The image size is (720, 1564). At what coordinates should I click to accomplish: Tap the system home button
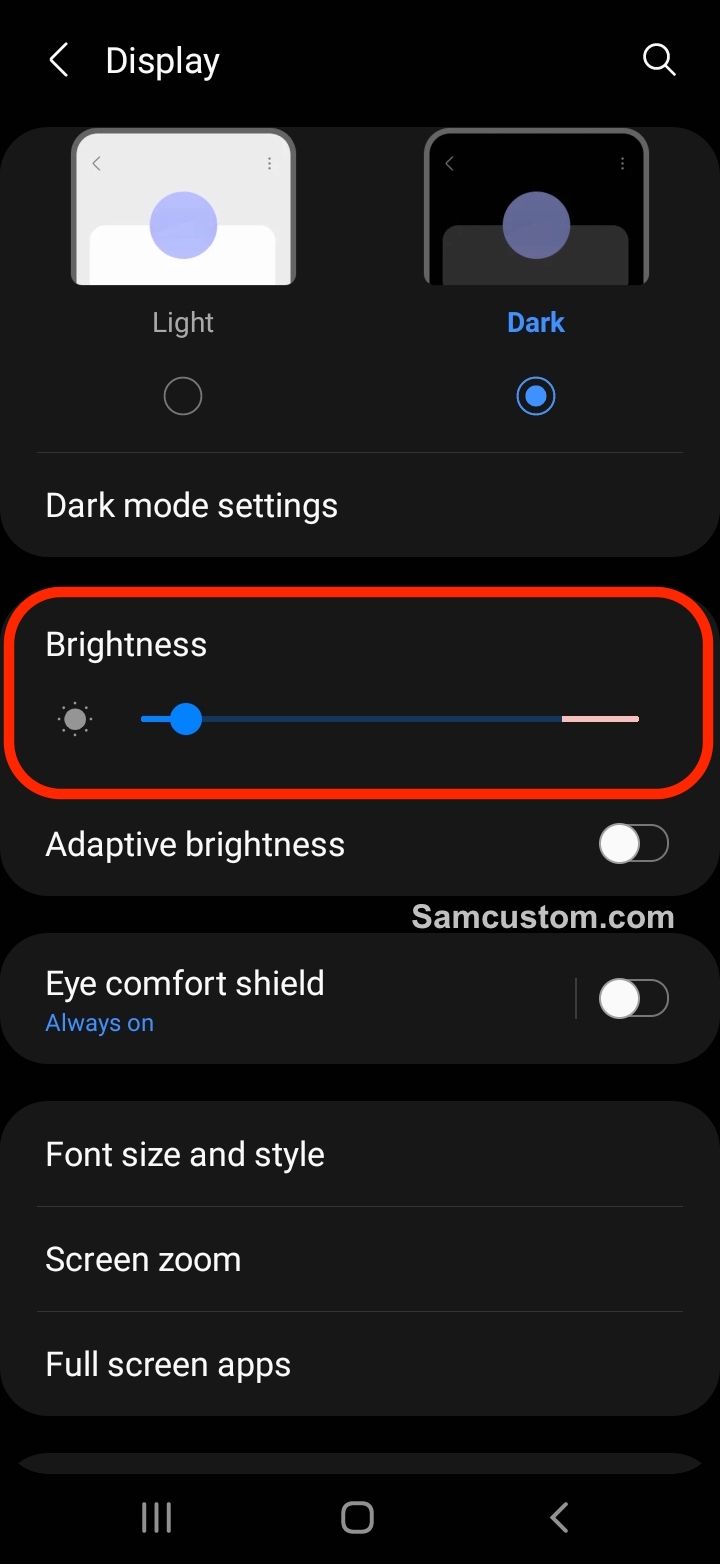[357, 1517]
